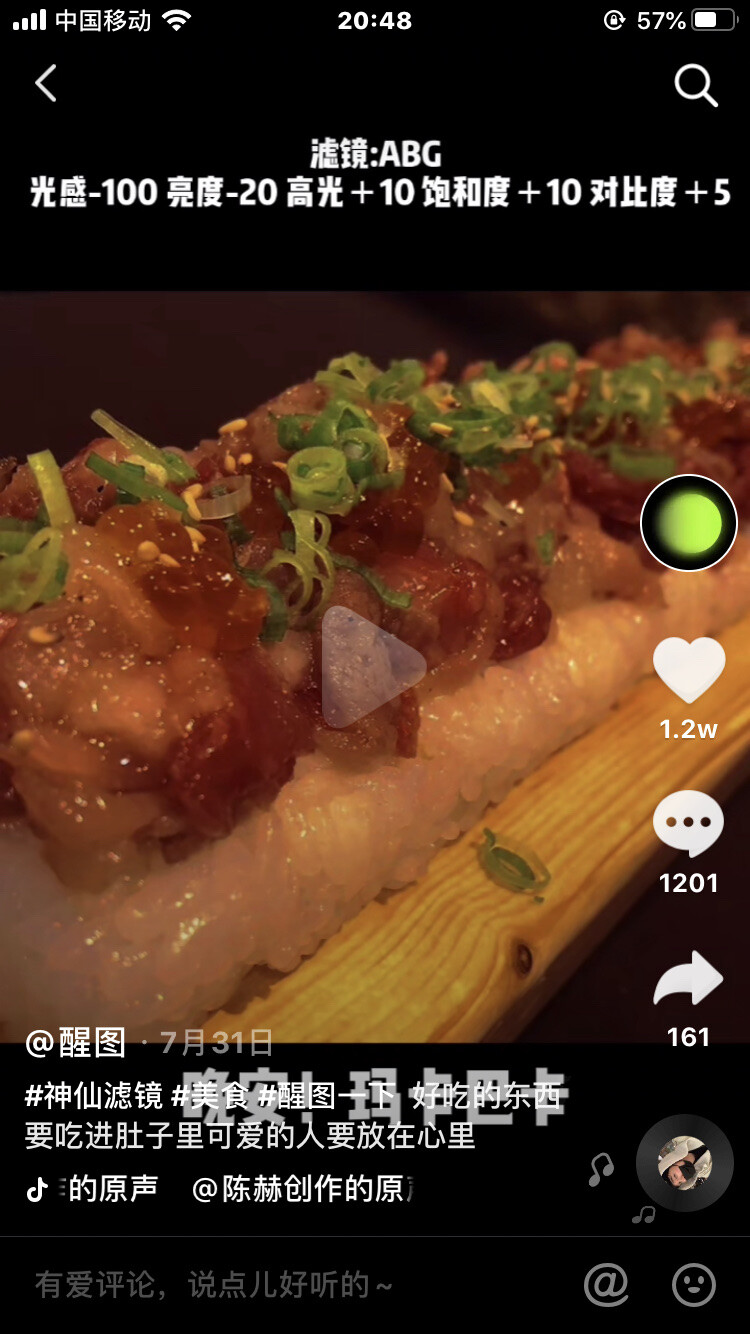Viewport: 750px width, 1334px height.
Task: Like the video with the heart icon
Action: (688, 668)
